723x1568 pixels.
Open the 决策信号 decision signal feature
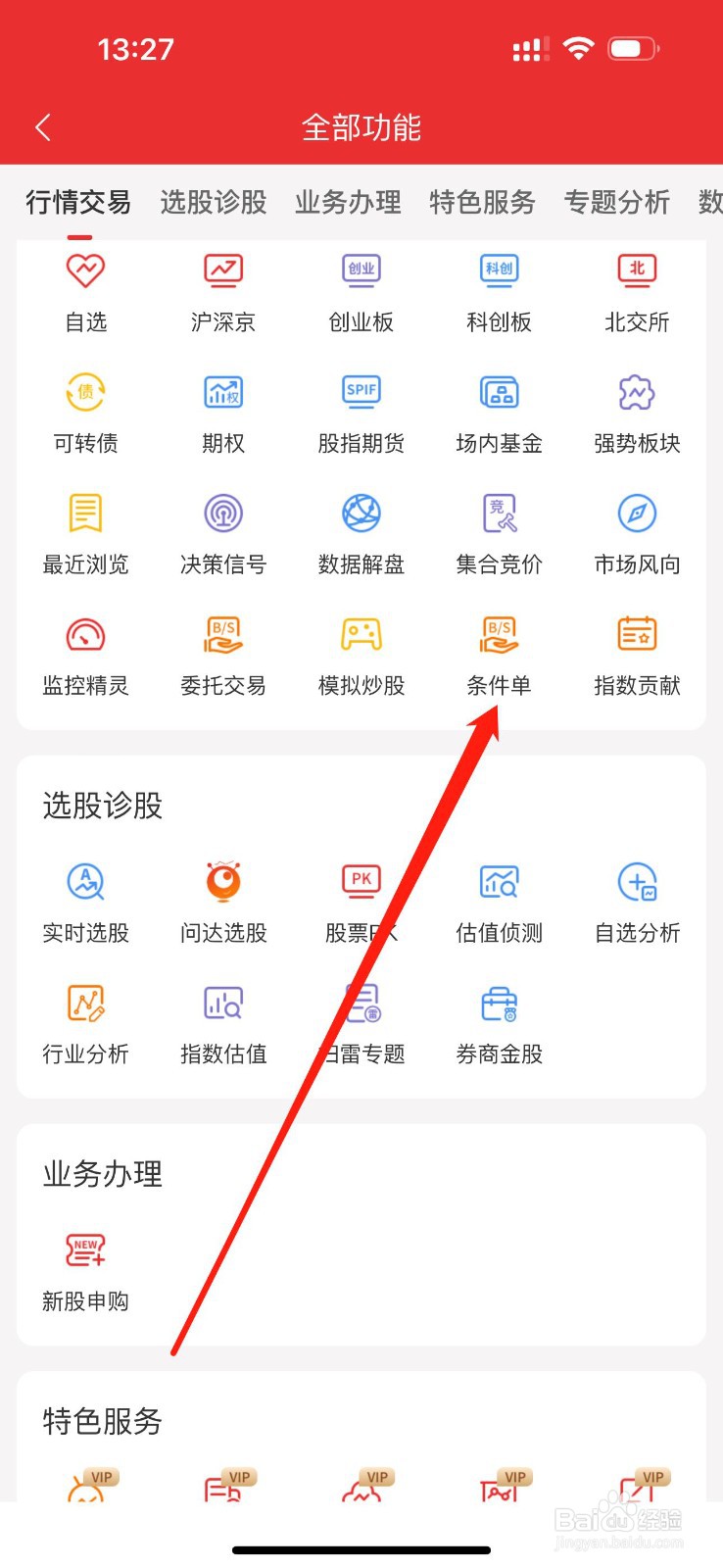[223, 531]
